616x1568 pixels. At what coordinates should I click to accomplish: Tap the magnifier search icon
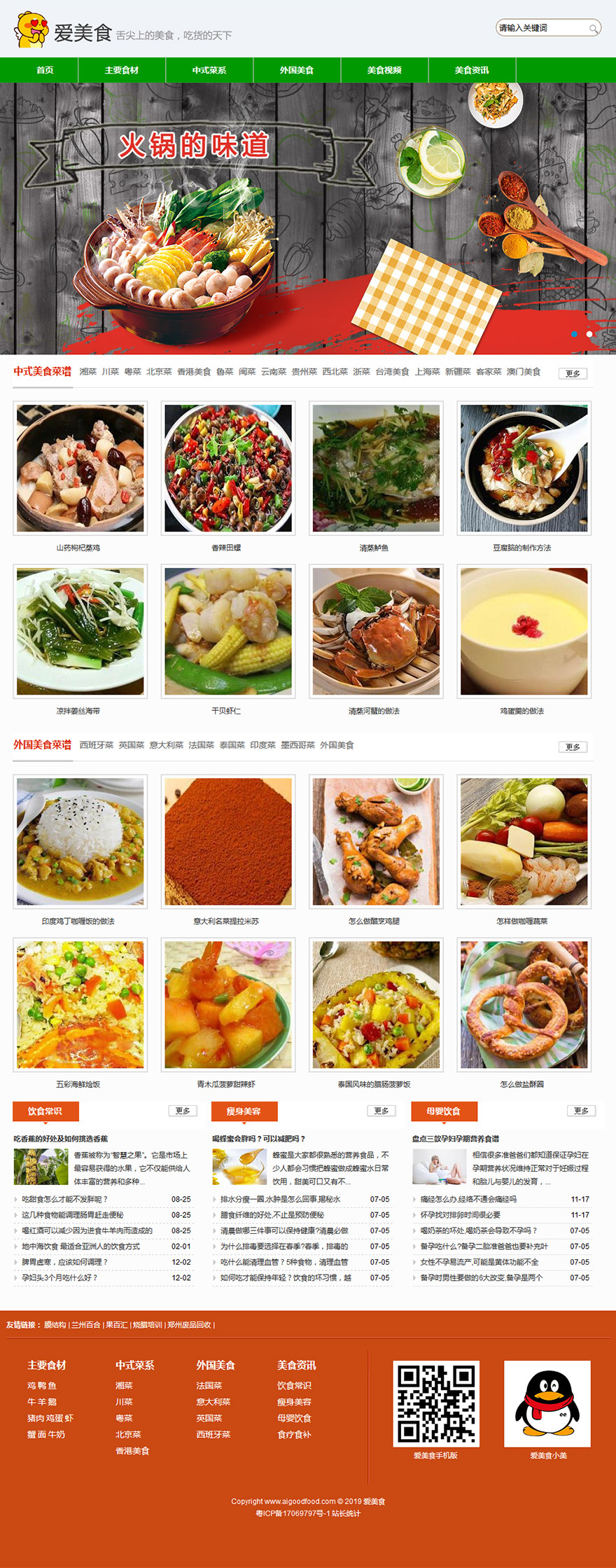pos(593,29)
